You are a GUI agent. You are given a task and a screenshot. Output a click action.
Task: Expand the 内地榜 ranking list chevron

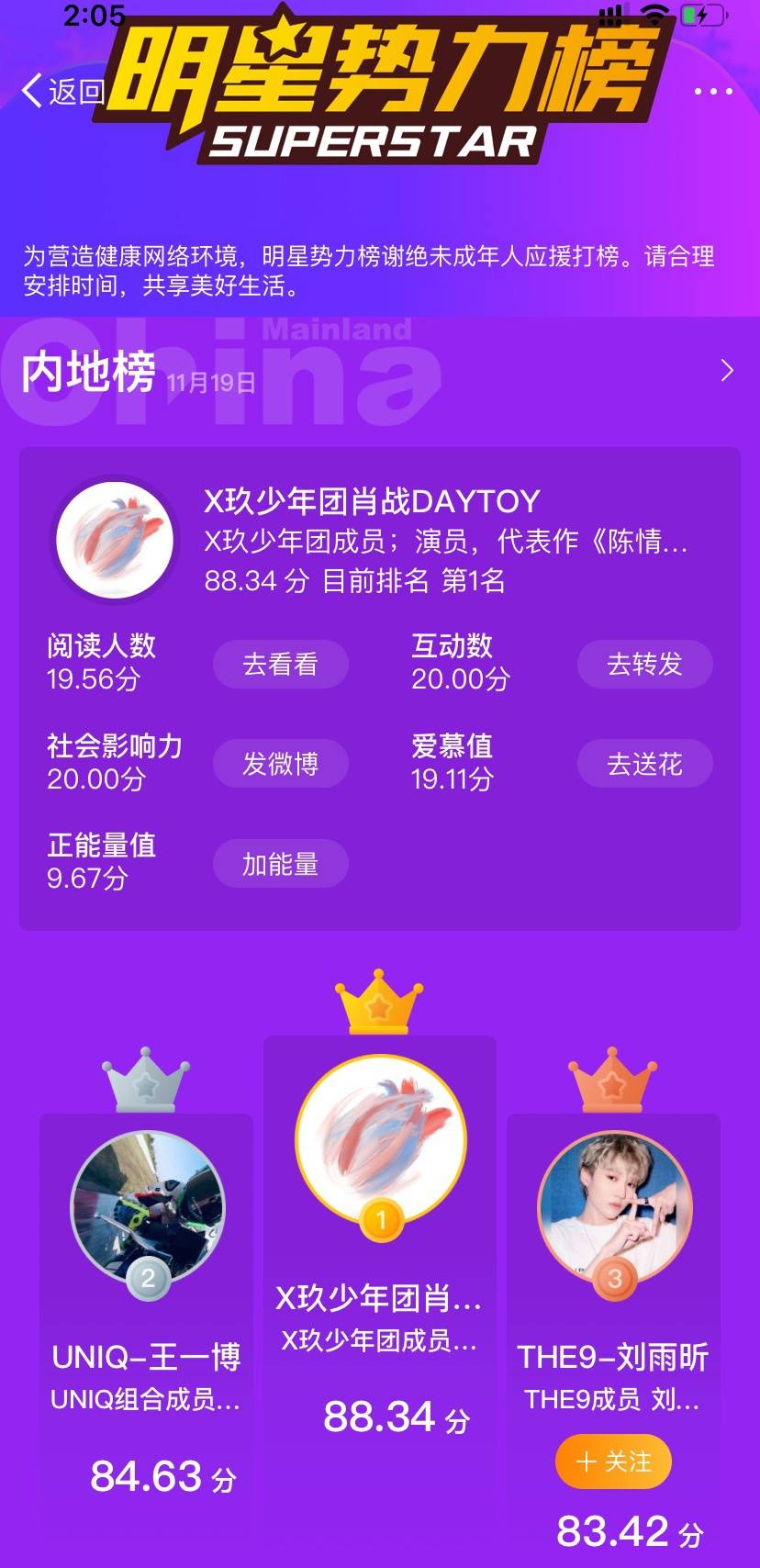[727, 370]
